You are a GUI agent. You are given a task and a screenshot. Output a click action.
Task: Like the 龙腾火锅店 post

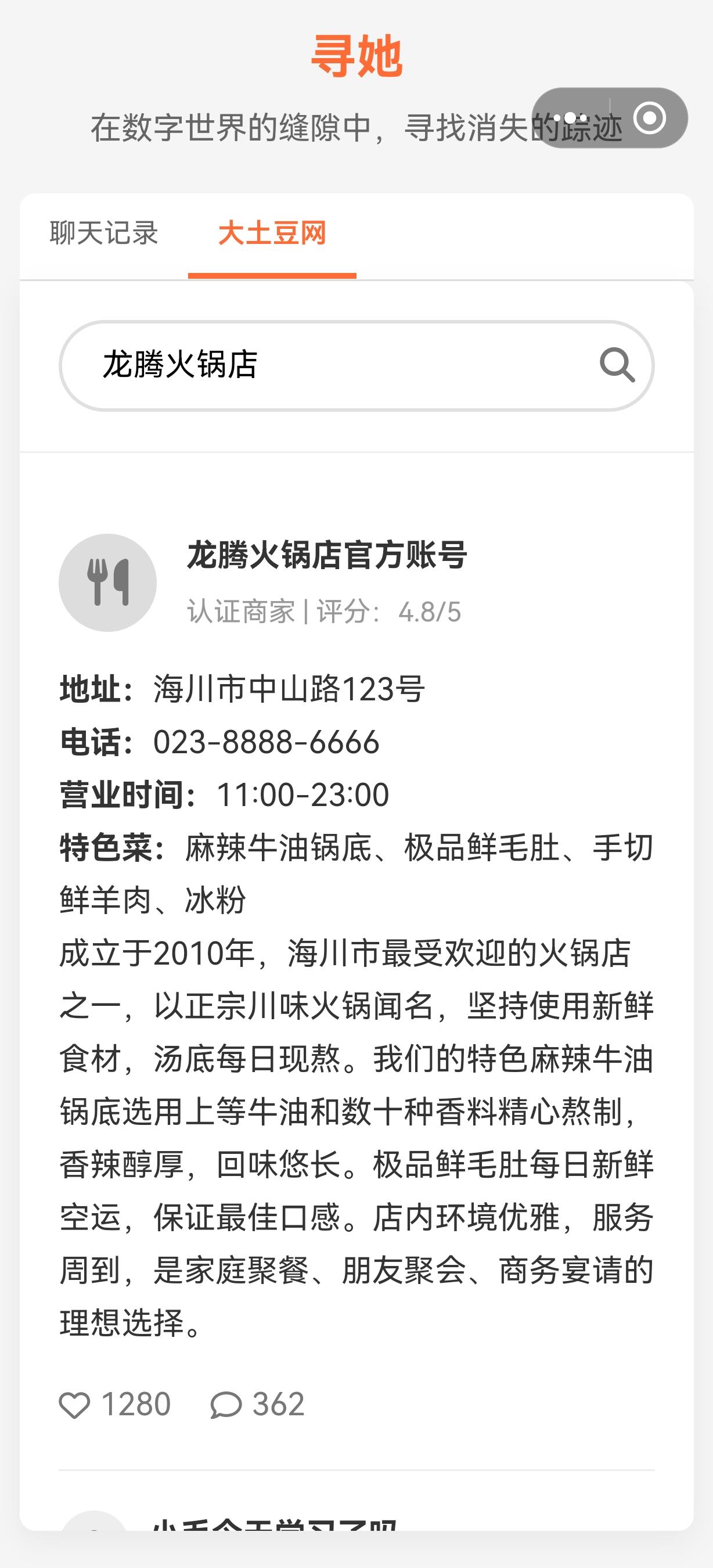115,1405
